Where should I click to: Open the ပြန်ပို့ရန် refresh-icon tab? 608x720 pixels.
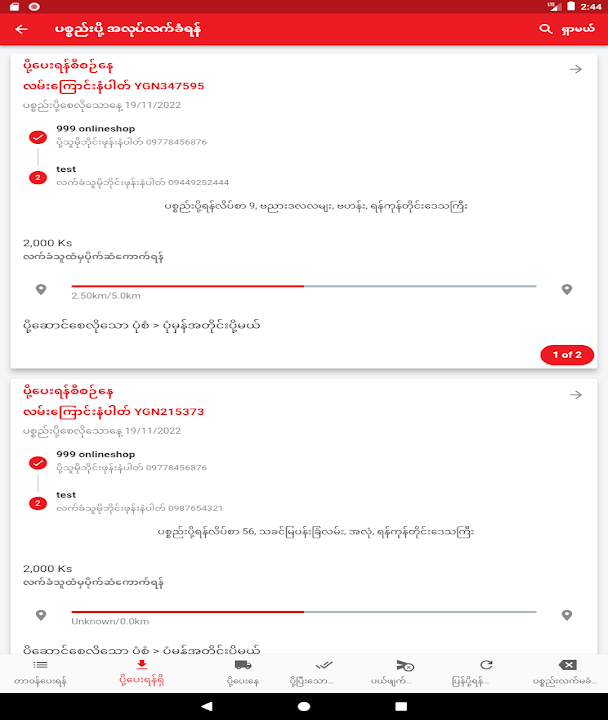[x=485, y=672]
